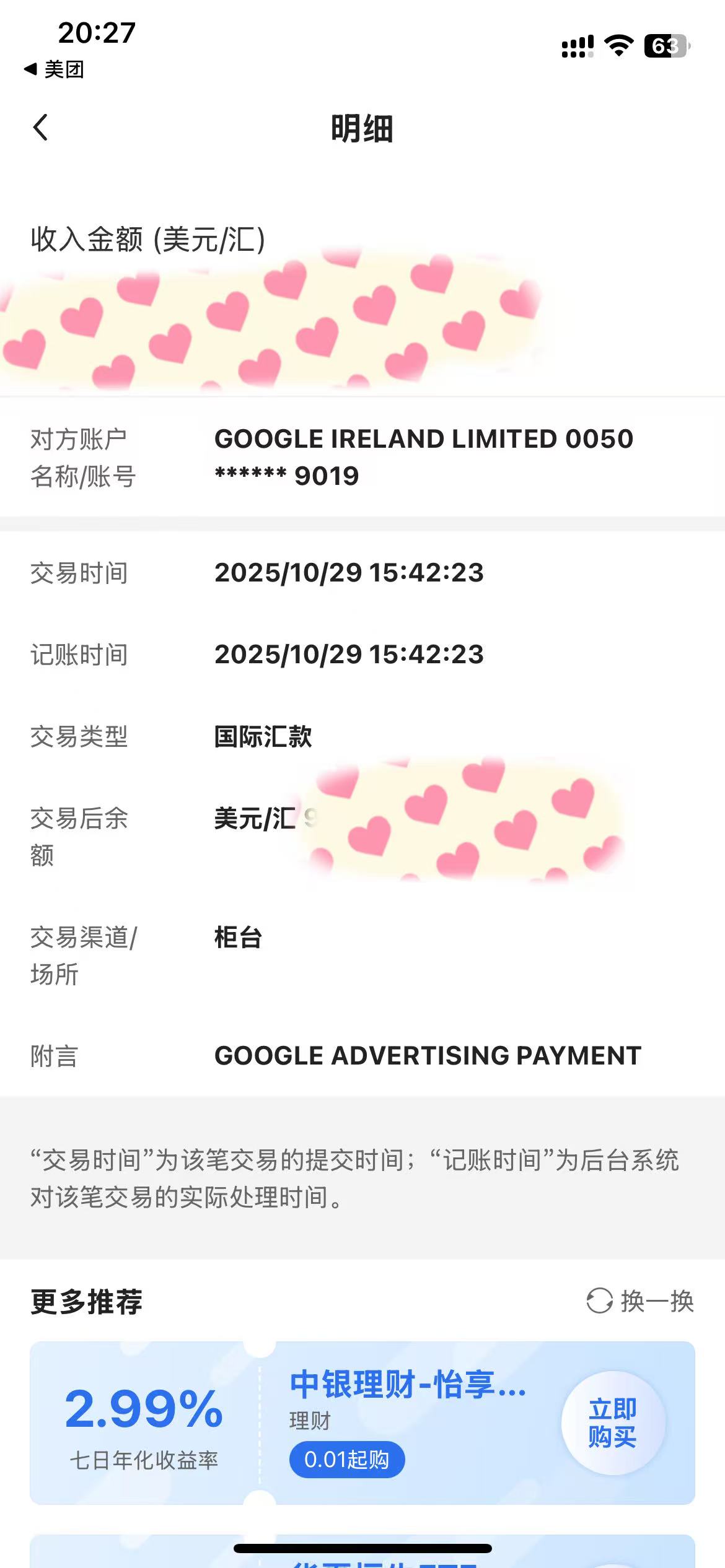Tap 立即购买 for 中银理财-怡享
Viewport: 725px width, 1568px height.
[612, 1422]
